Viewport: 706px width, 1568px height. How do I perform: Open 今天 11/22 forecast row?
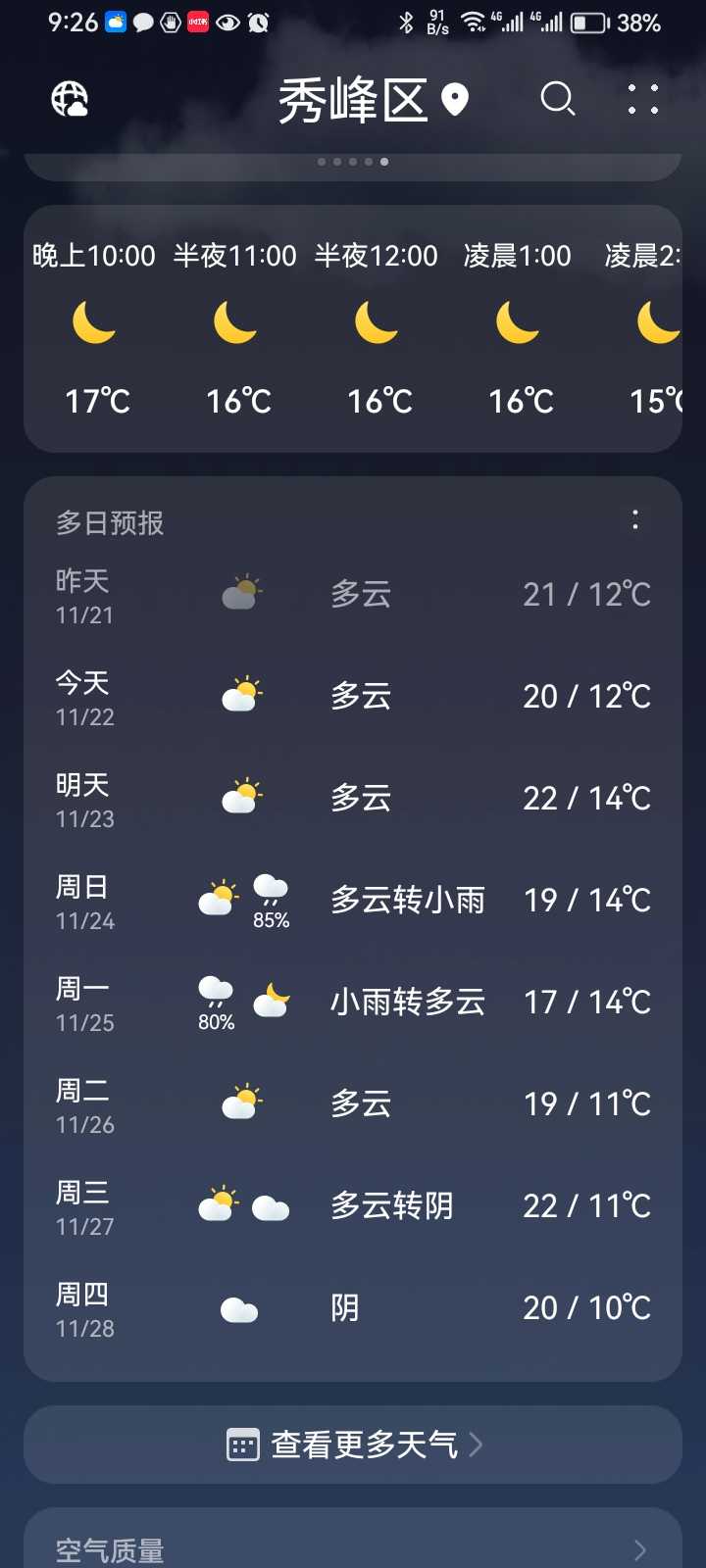click(x=353, y=696)
